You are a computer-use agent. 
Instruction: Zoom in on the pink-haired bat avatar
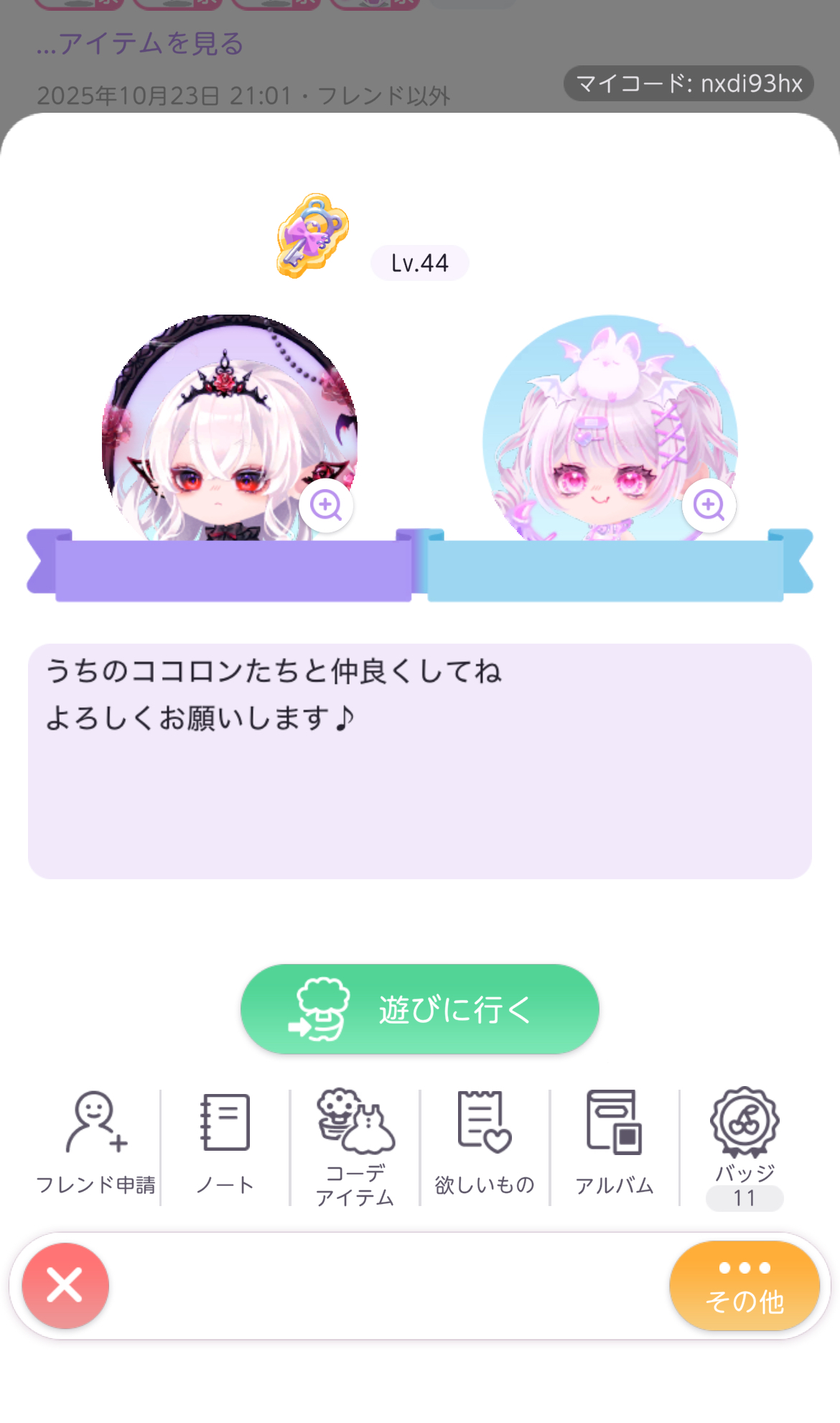pyautogui.click(x=709, y=506)
